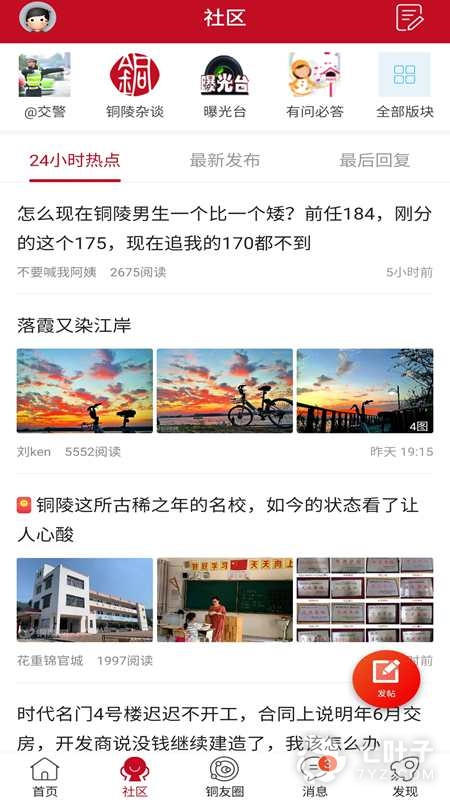
Task: Open the post about 铜陵男生 height
Action: [224, 228]
